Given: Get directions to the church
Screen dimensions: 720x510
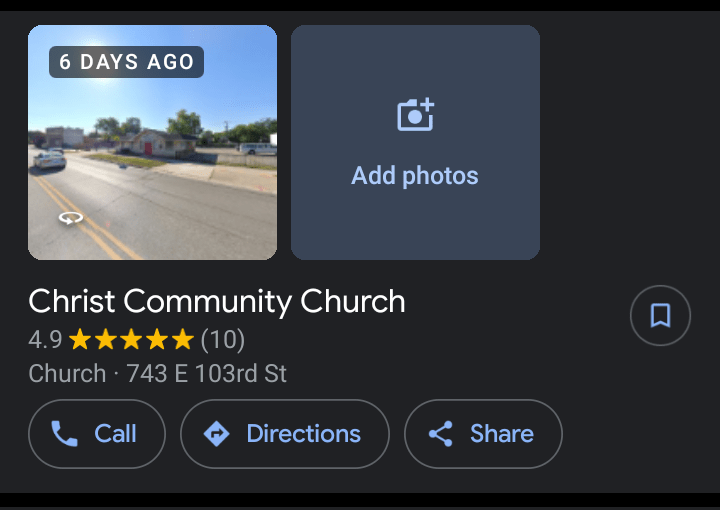Looking at the screenshot, I should pyautogui.click(x=284, y=434).
